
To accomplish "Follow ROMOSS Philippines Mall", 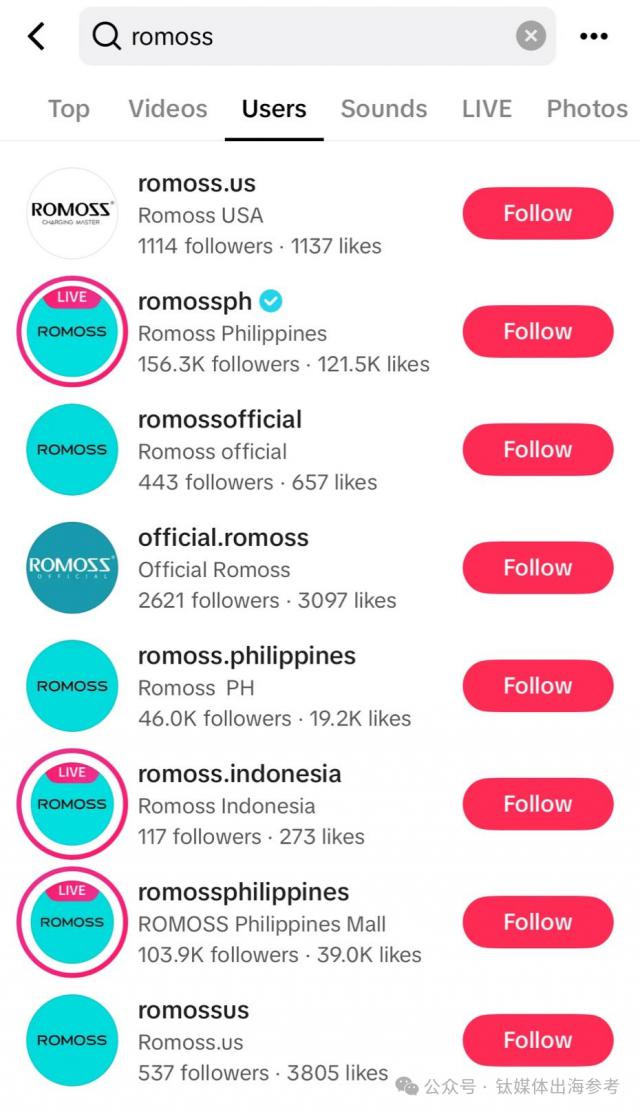I will (x=537, y=922).
